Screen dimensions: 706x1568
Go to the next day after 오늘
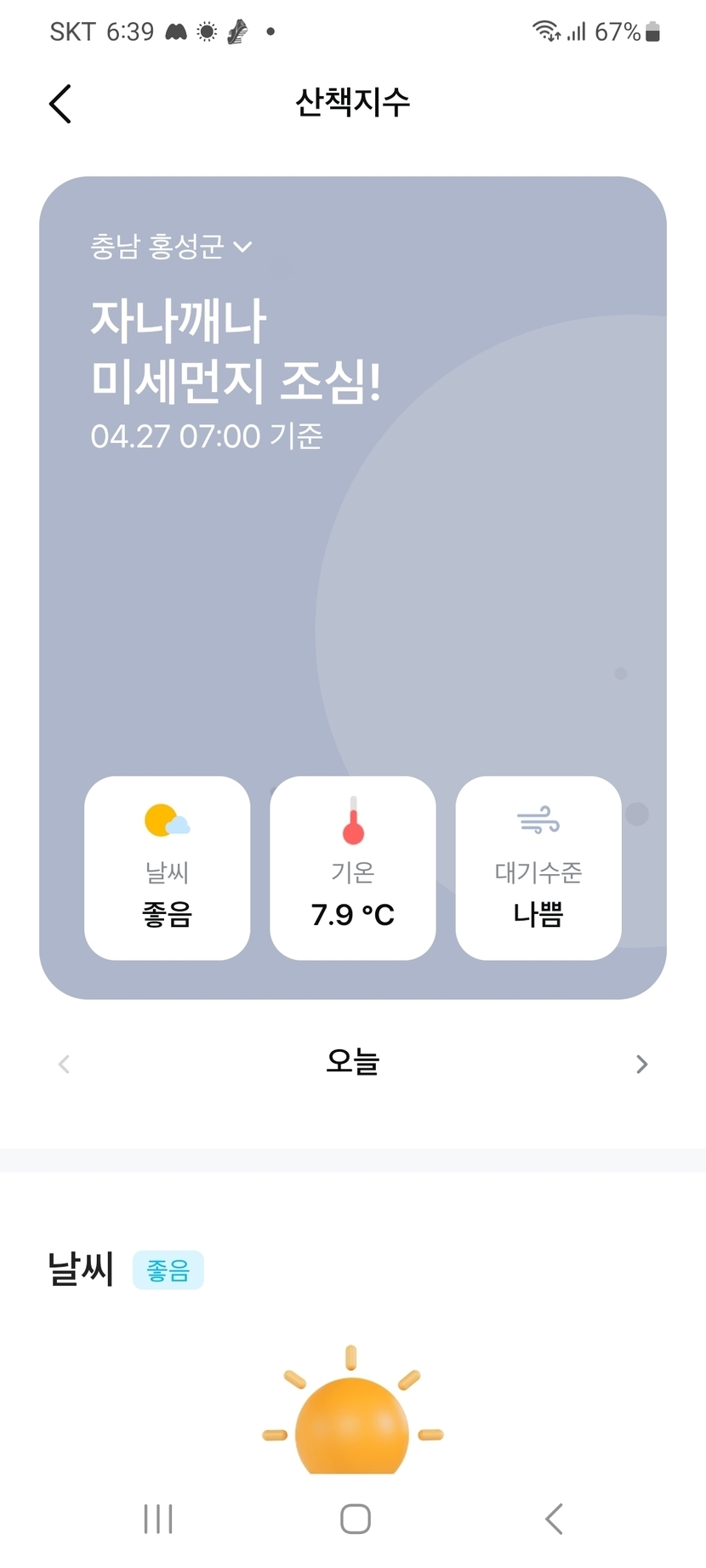641,1064
